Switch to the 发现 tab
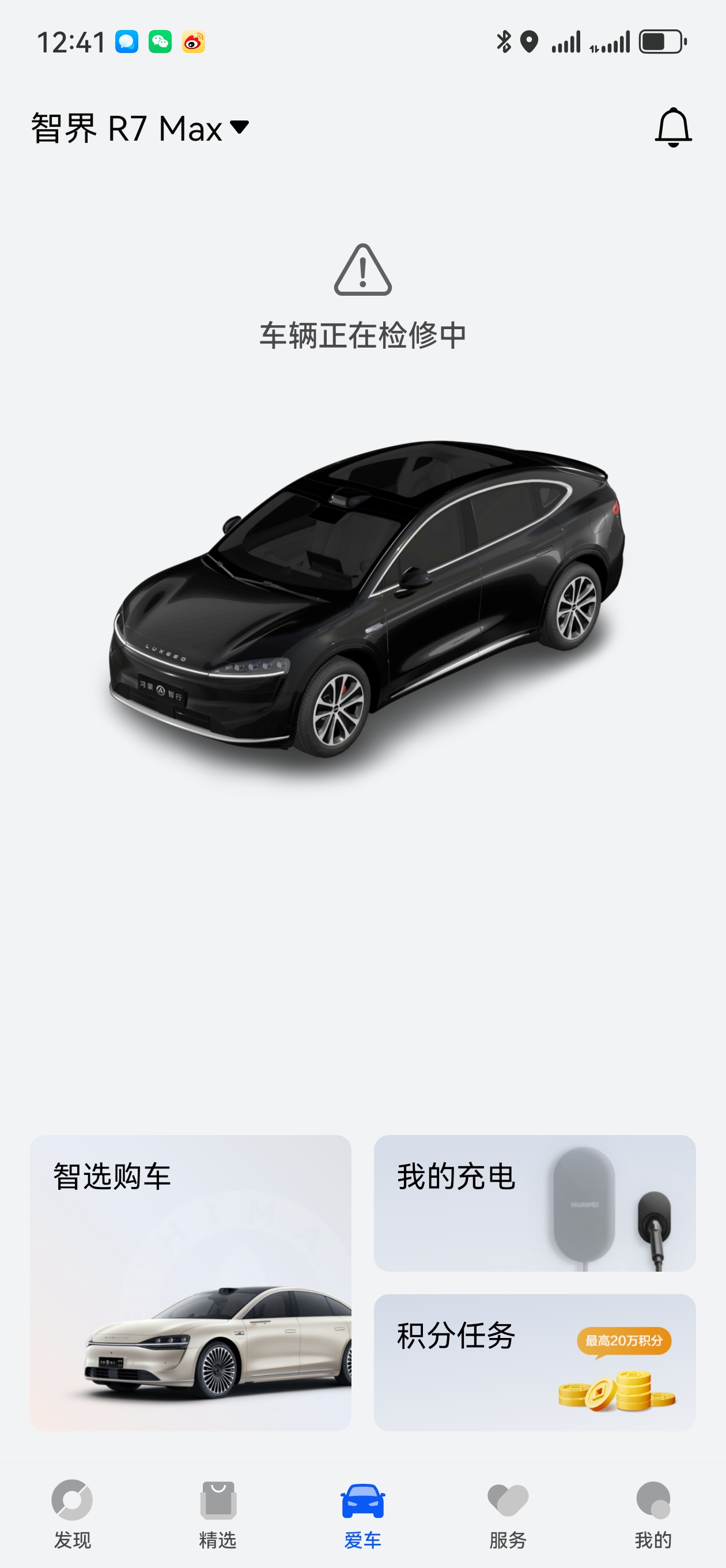The image size is (726, 1568). 73,1514
